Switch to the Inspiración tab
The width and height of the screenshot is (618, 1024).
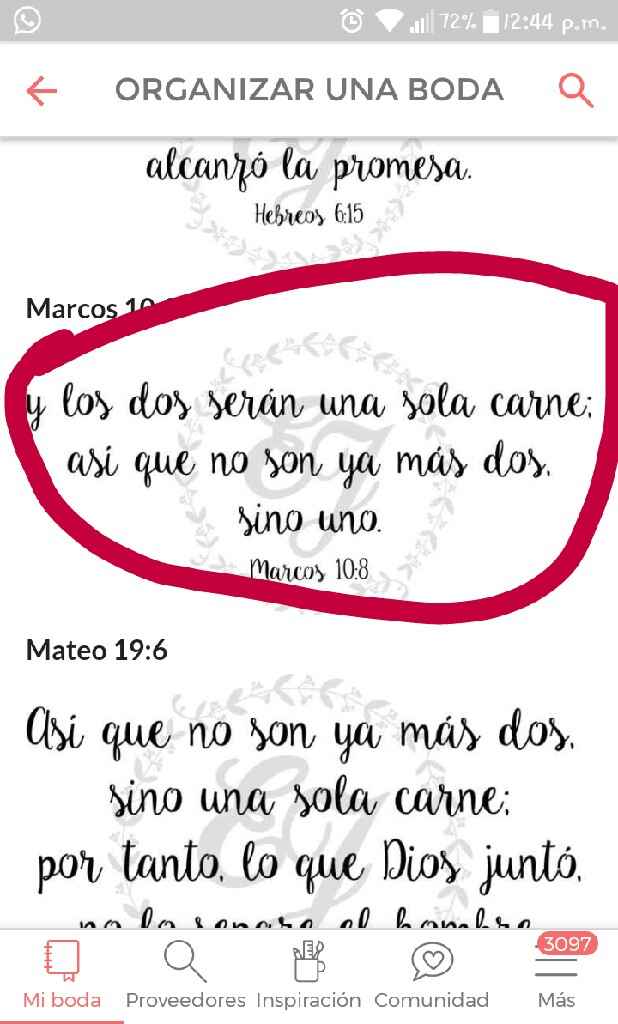pos(308,975)
